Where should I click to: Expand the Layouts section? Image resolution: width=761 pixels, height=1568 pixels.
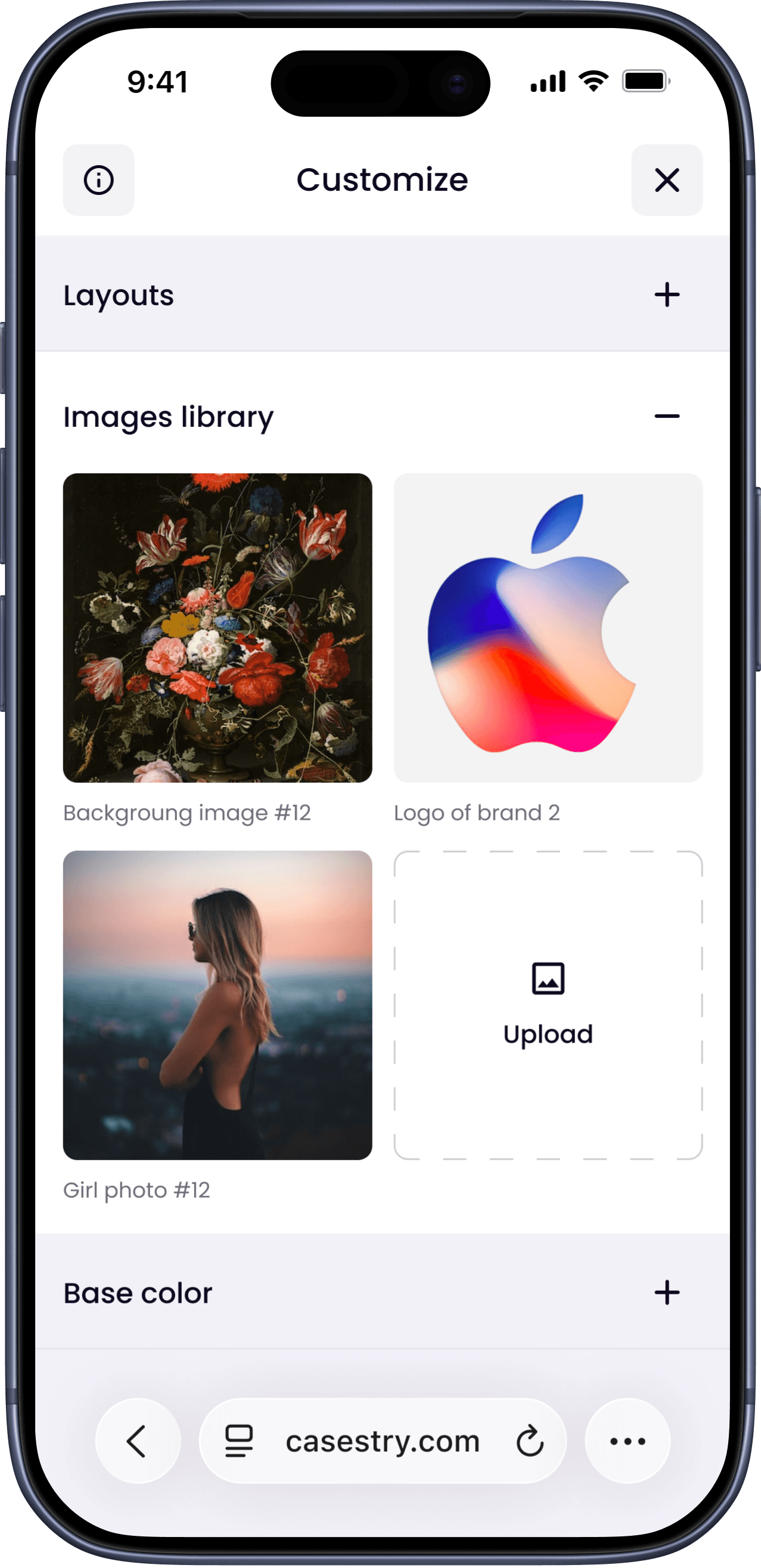click(667, 295)
